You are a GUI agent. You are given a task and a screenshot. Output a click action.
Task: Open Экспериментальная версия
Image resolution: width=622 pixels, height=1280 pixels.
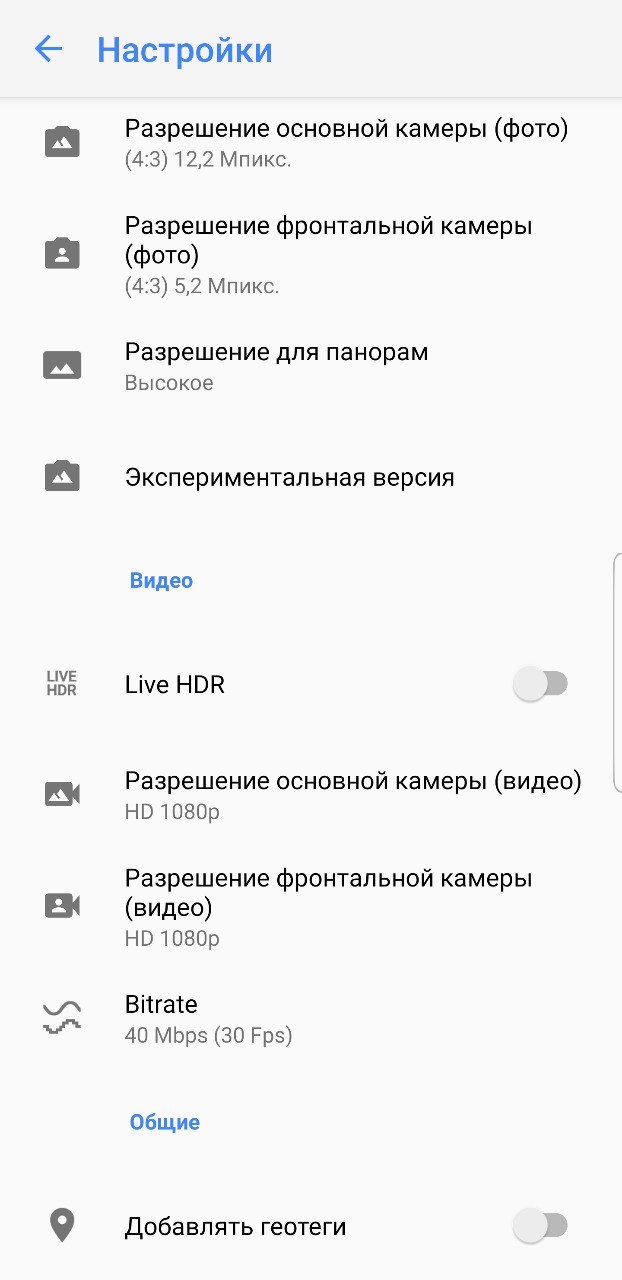[x=289, y=478]
